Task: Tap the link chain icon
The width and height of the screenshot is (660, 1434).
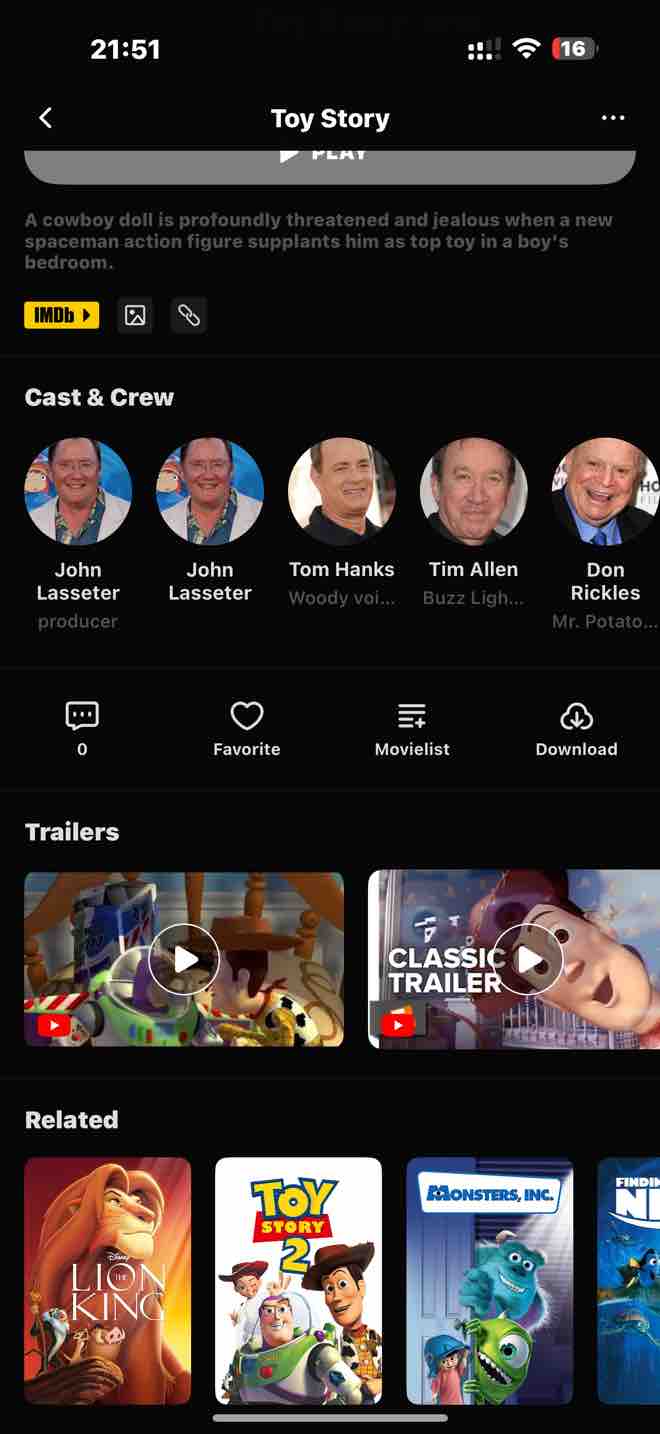Action: pos(188,316)
